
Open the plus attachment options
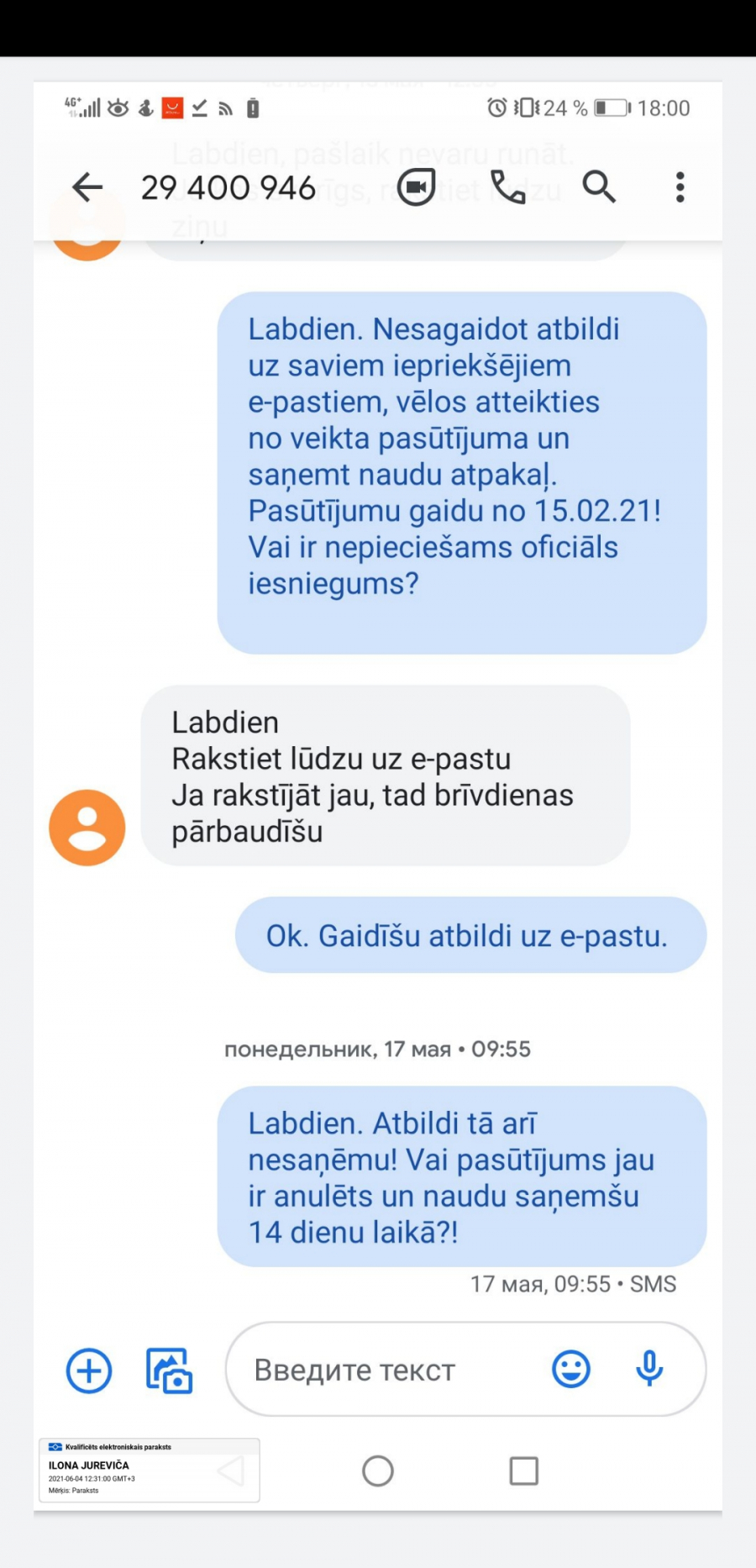click(x=89, y=1371)
